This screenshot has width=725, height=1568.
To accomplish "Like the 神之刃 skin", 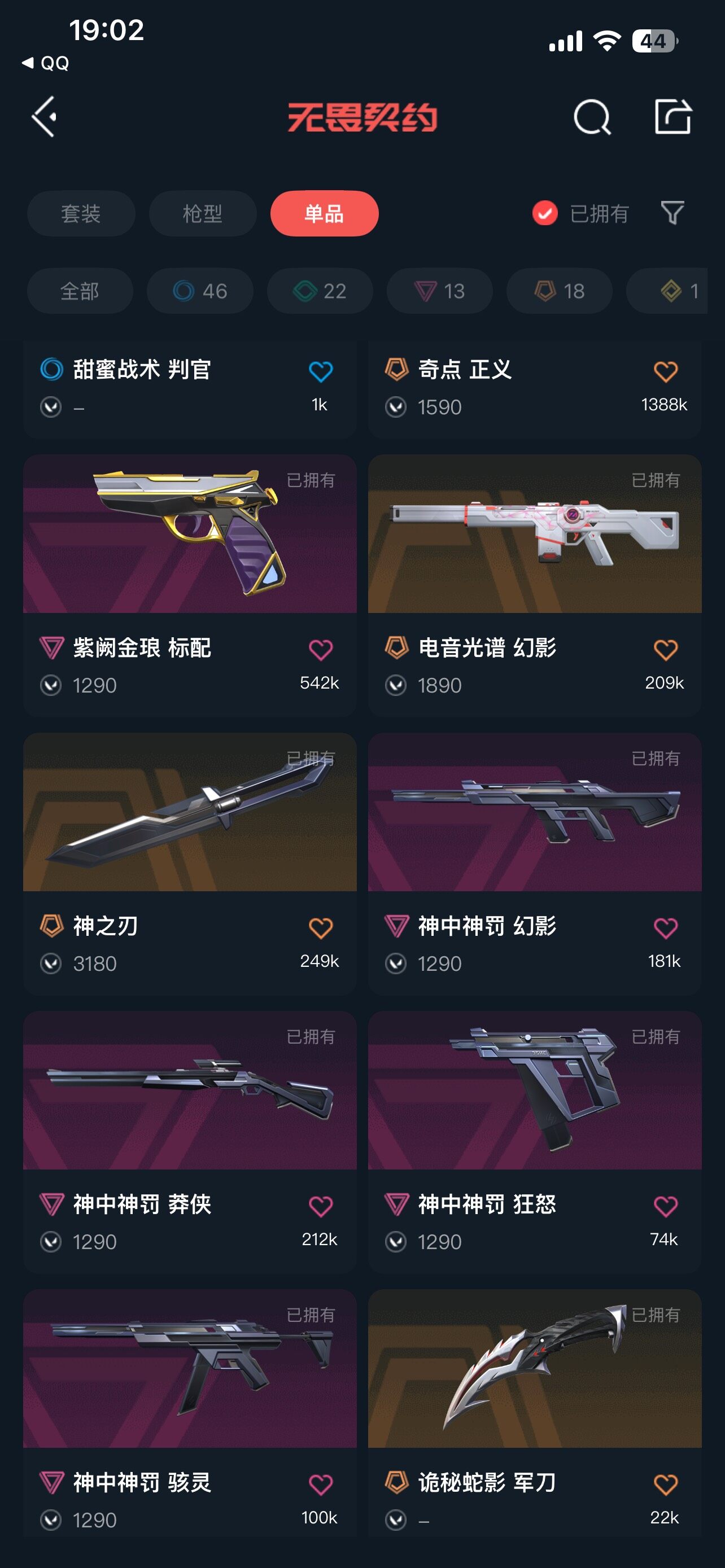I will pos(321,928).
